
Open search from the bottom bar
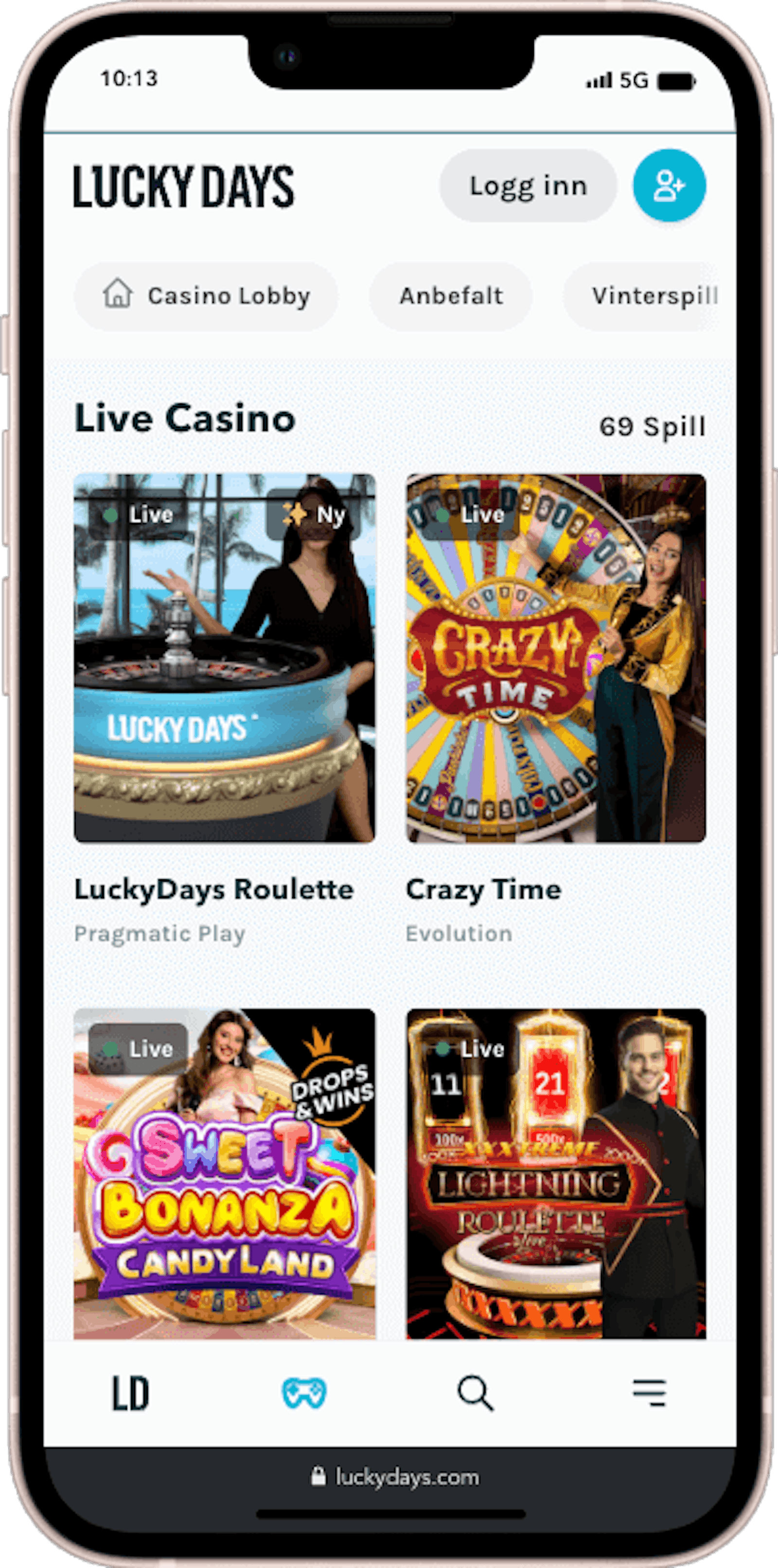pyautogui.click(x=476, y=1393)
